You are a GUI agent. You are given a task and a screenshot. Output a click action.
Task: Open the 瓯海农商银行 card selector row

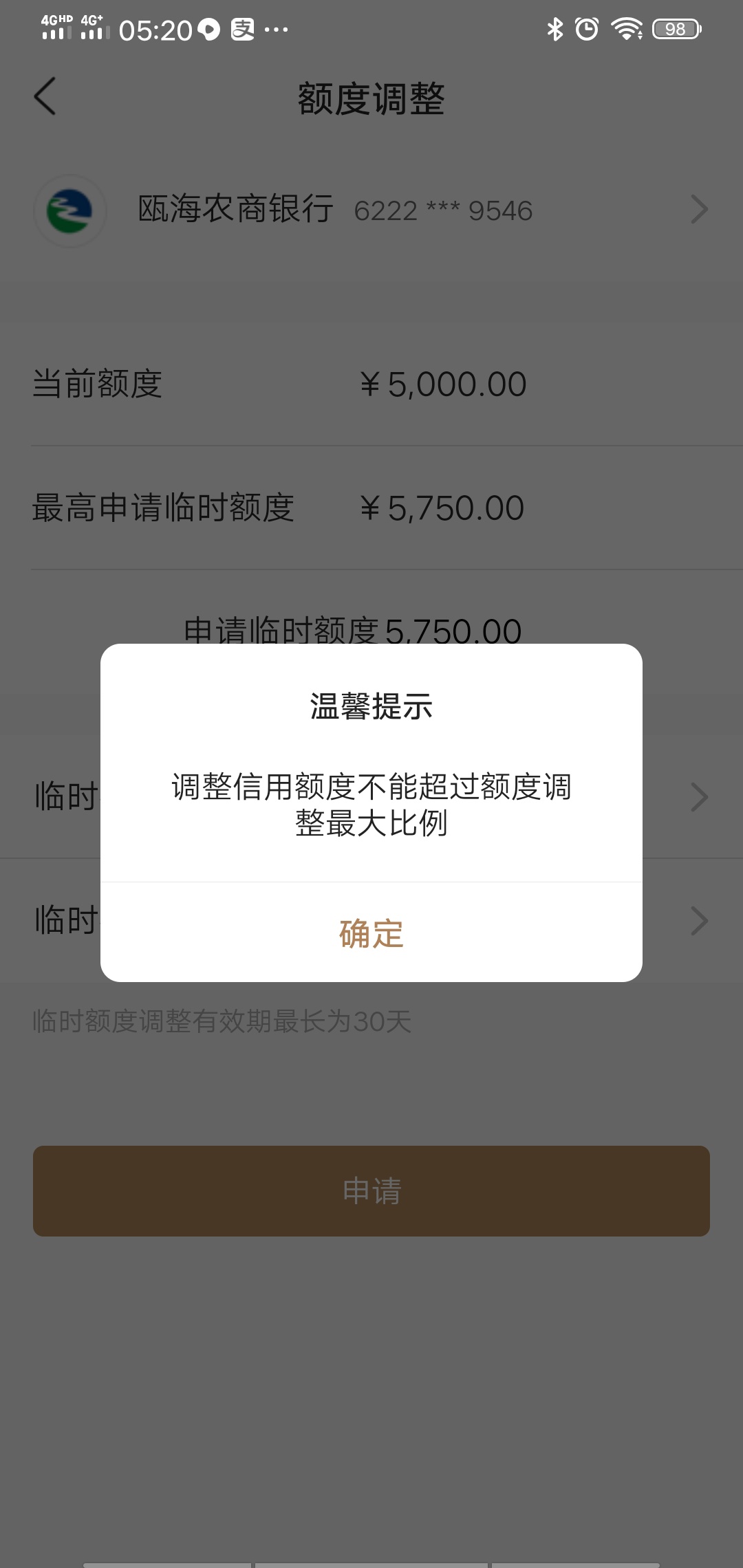[x=371, y=210]
